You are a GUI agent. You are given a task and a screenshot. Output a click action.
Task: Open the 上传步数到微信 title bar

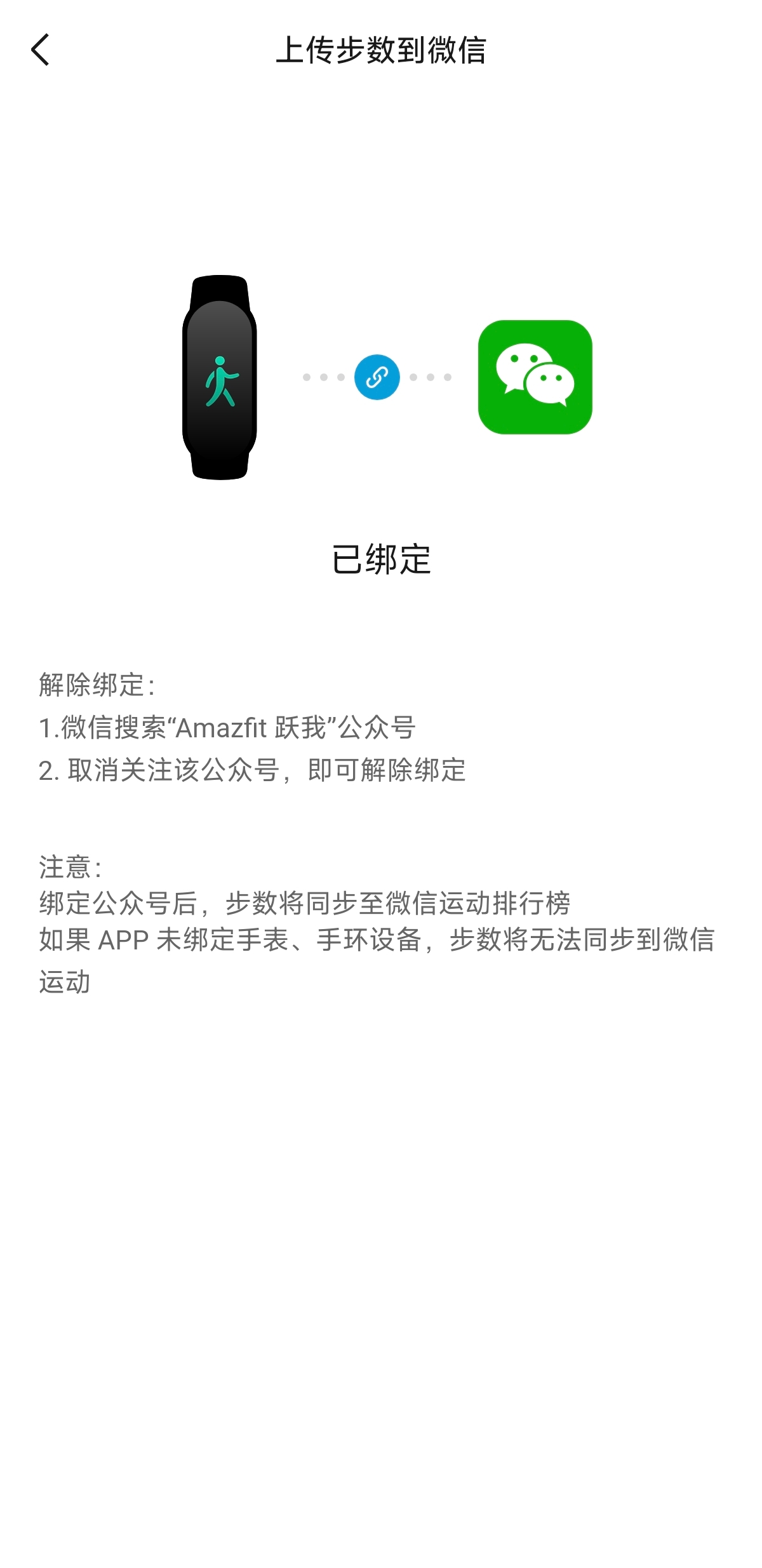pos(381,51)
